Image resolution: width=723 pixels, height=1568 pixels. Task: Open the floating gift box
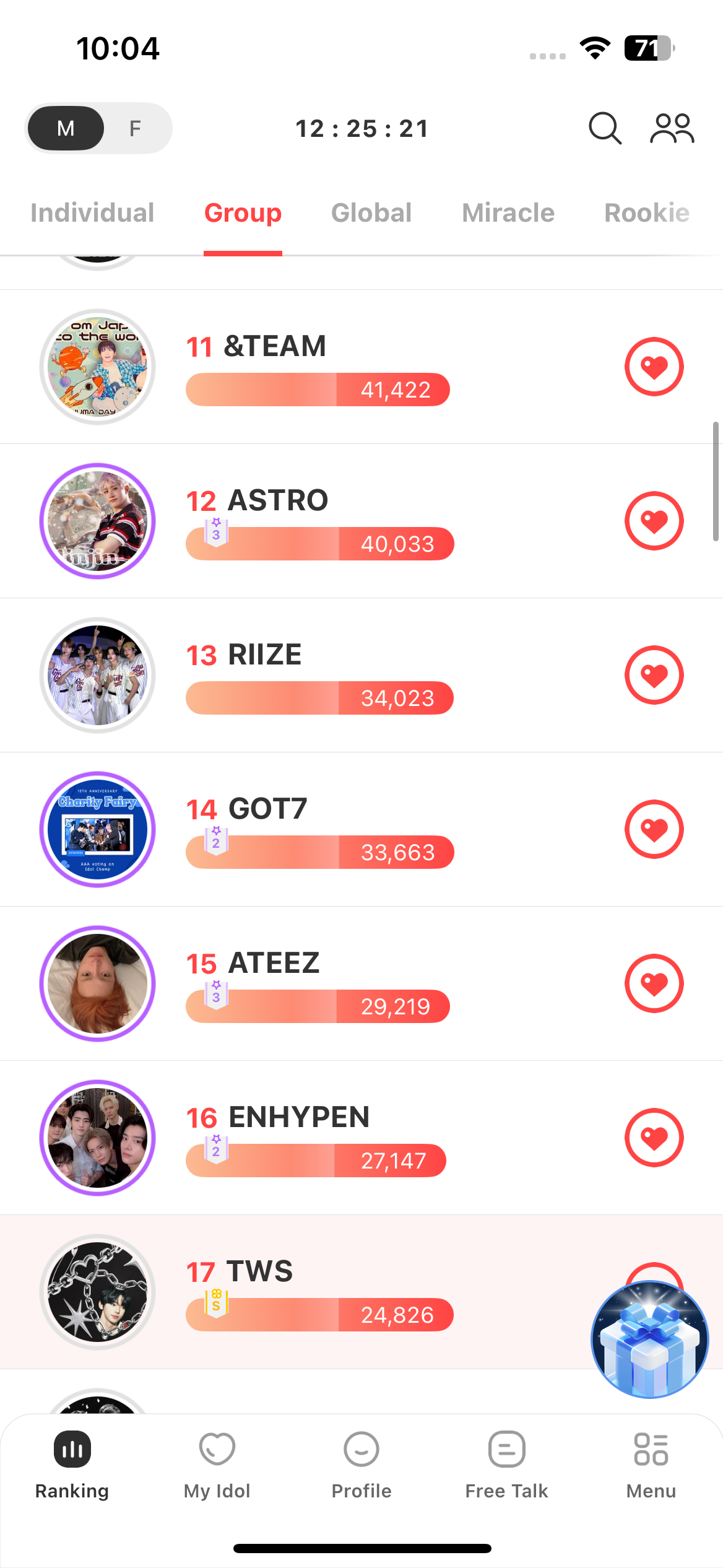point(649,1339)
